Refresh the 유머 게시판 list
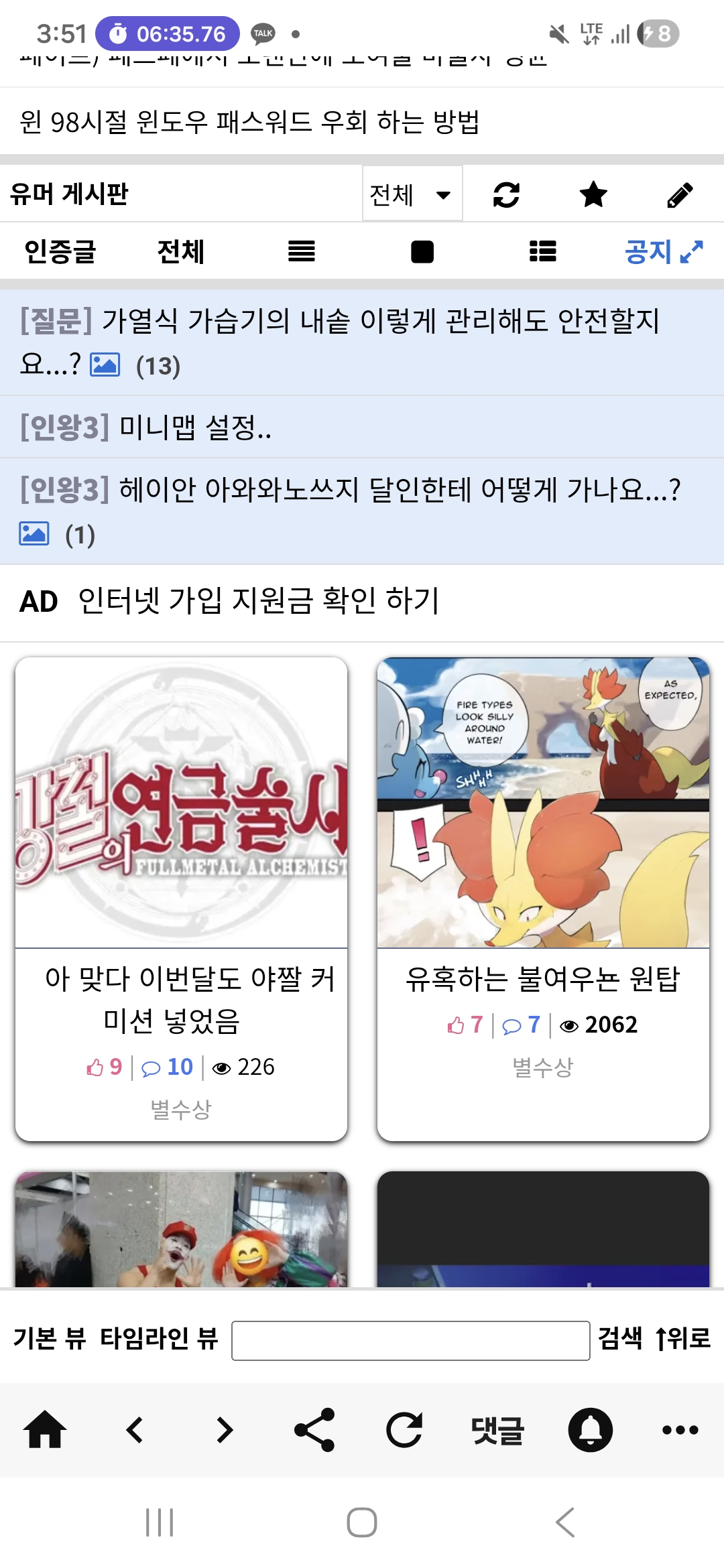 506,195
